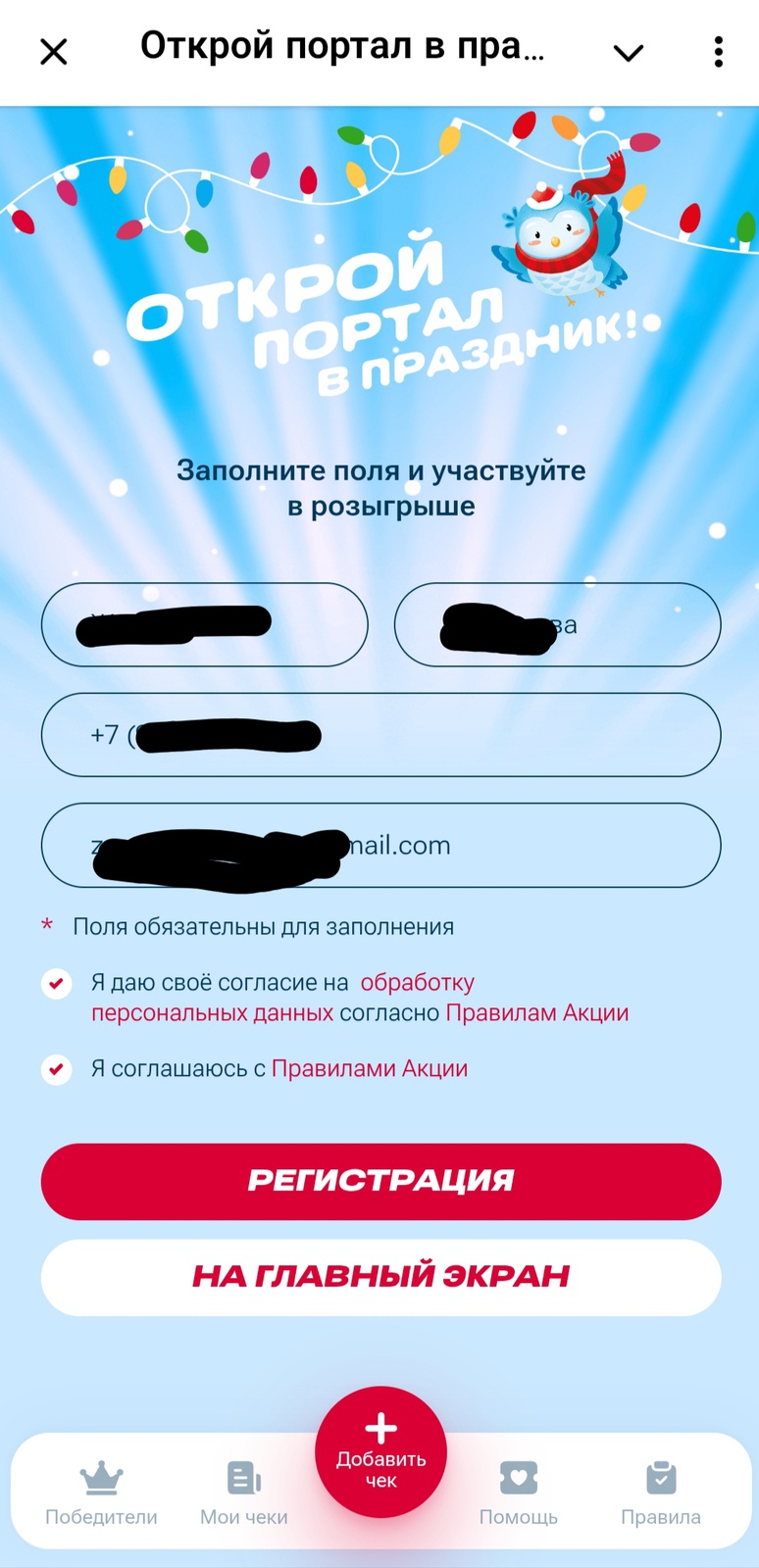
Task: Edit the first name field
Action: tap(204, 625)
